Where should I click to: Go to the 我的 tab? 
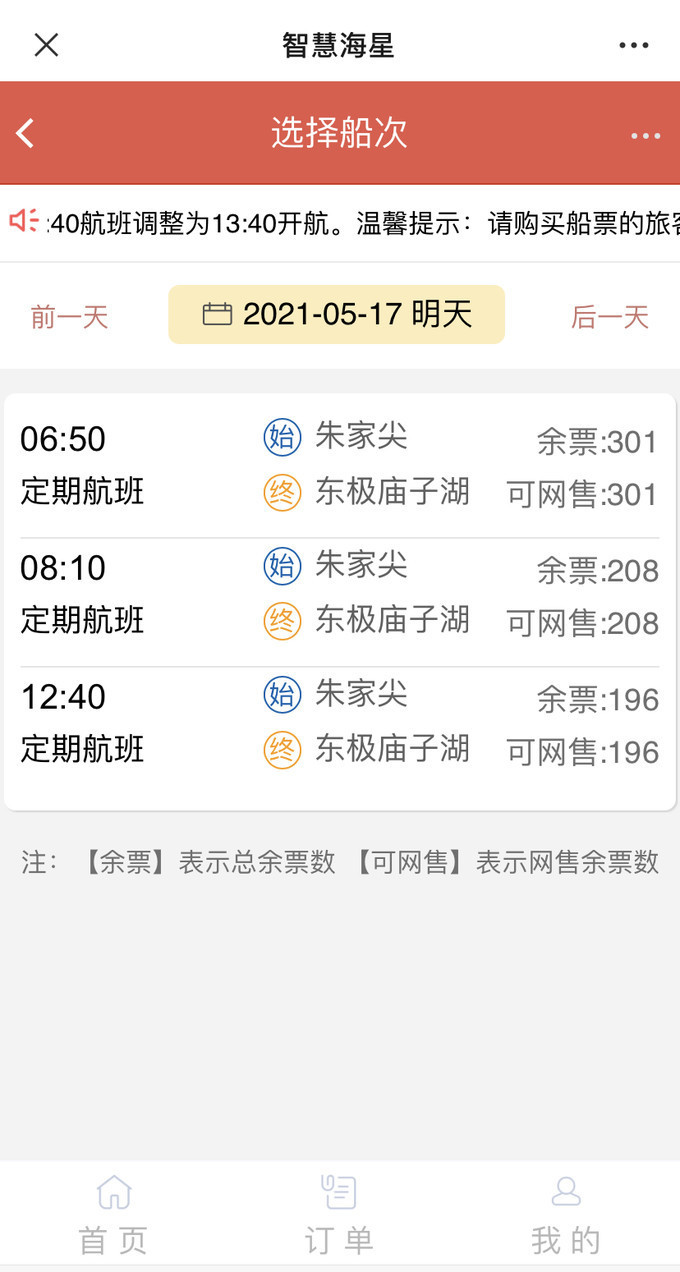coord(566,1214)
